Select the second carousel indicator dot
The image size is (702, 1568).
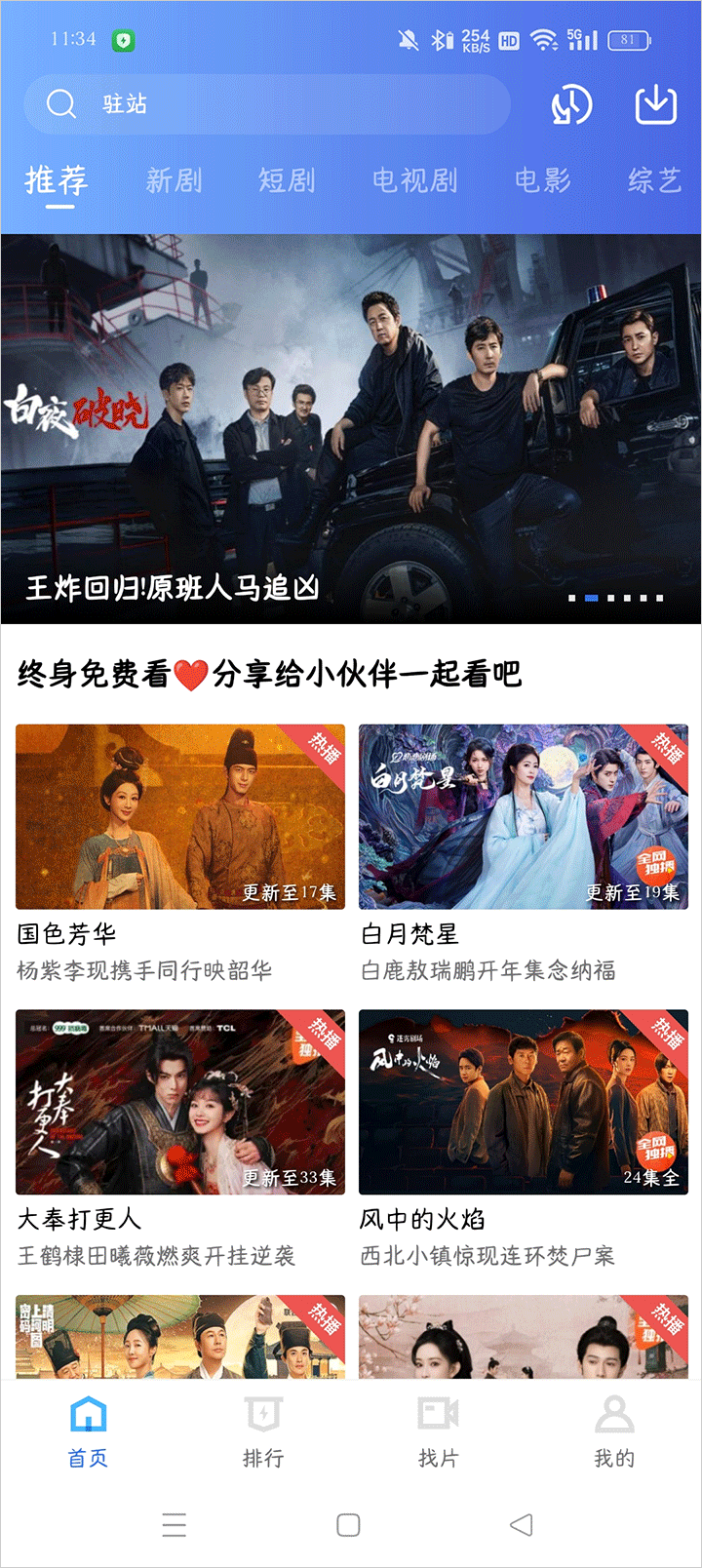(x=590, y=600)
